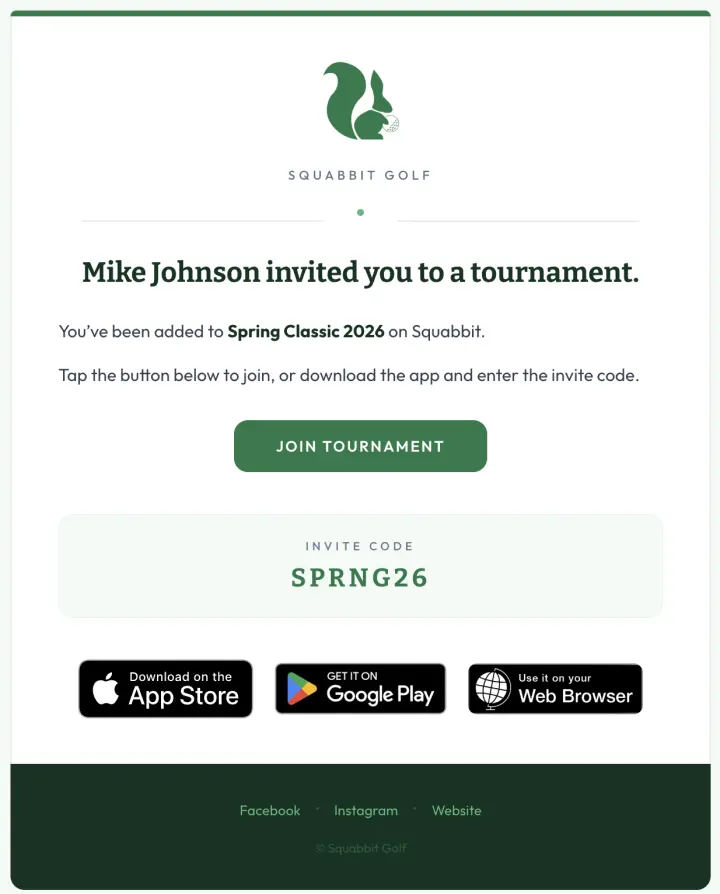Open the Instagram link in the footer

[x=365, y=810]
